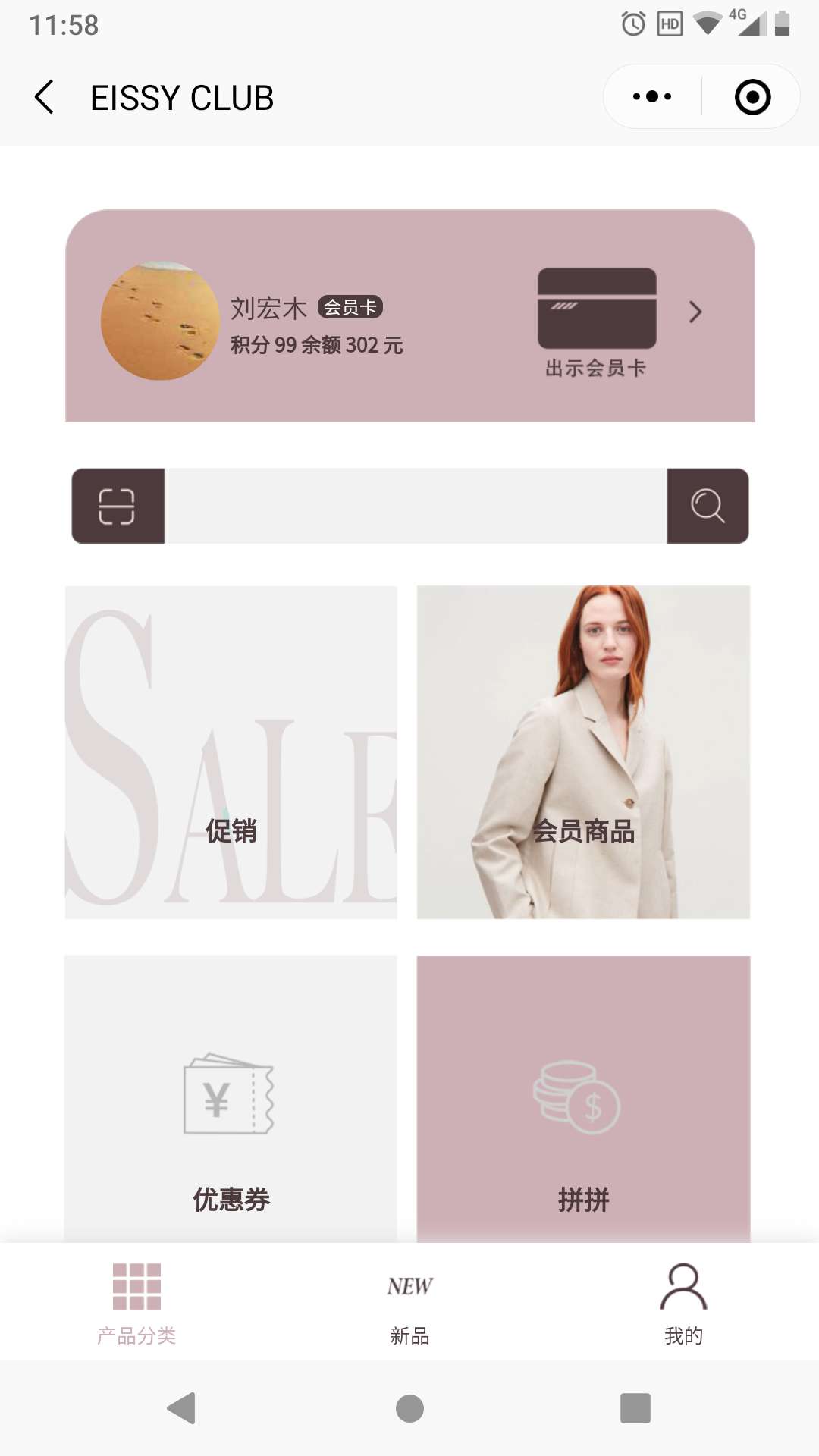Switch to the 新品 tab
Screen dimensions: 819x1456
coord(409,1302)
